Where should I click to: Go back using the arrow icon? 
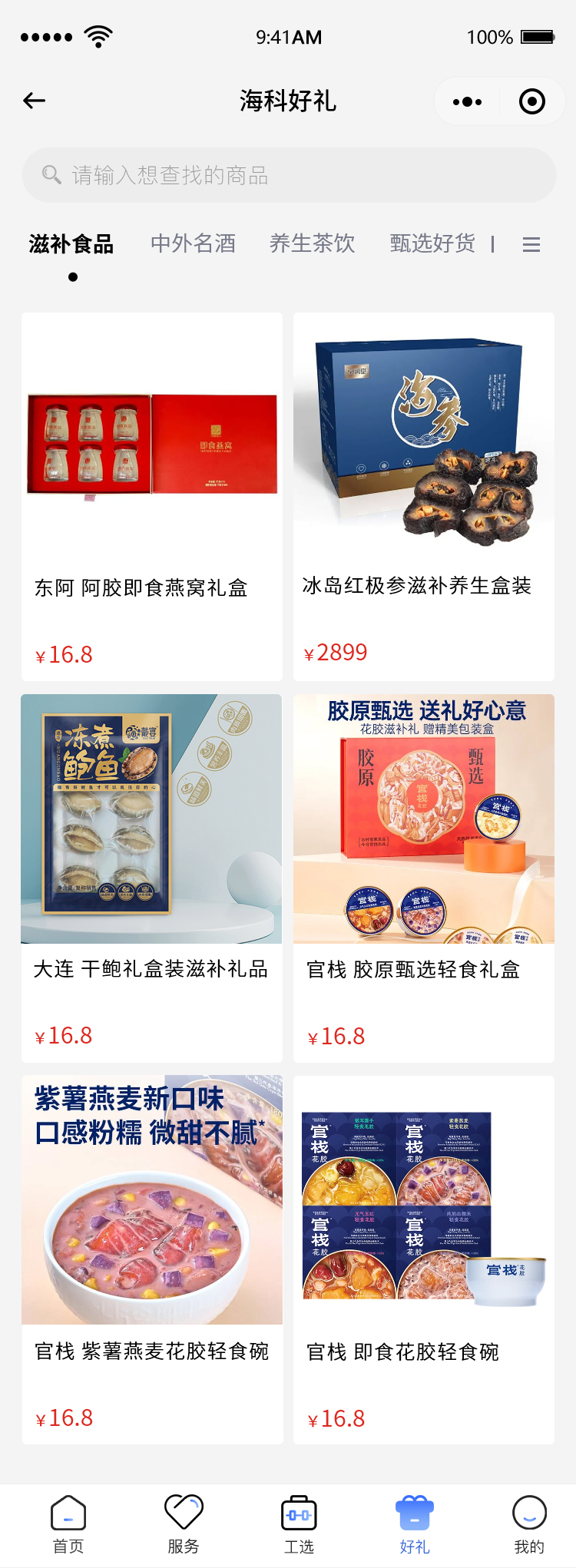35,101
